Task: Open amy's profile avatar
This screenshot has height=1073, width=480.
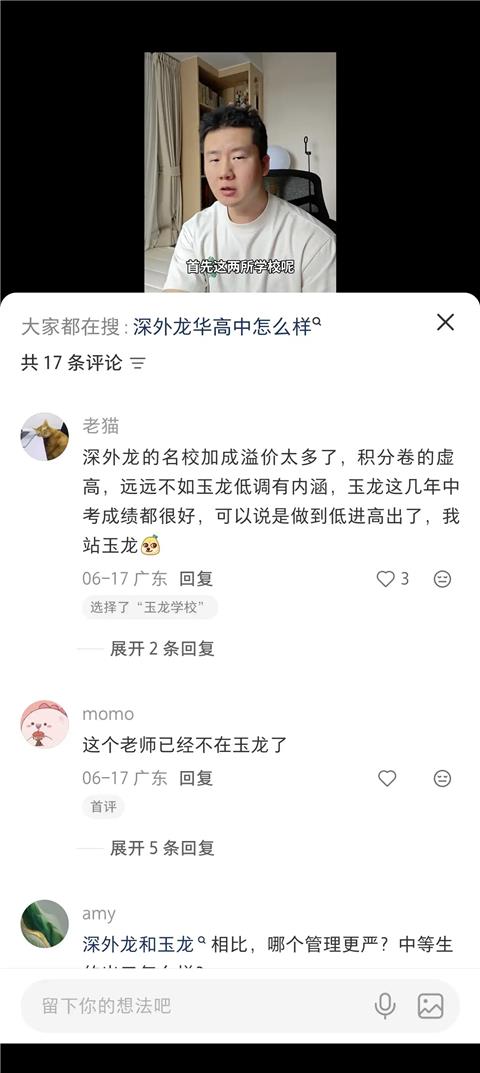Action: pyautogui.click(x=45, y=924)
